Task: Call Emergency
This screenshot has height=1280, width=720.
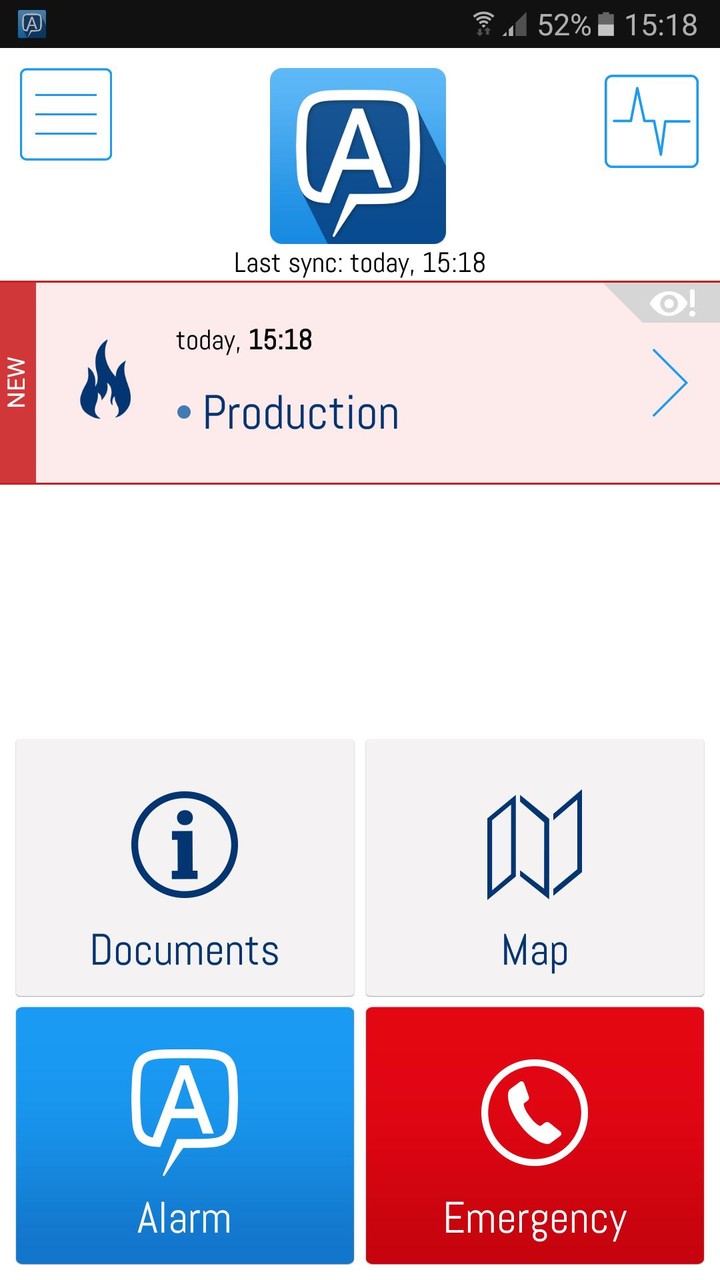Action: (x=535, y=1135)
